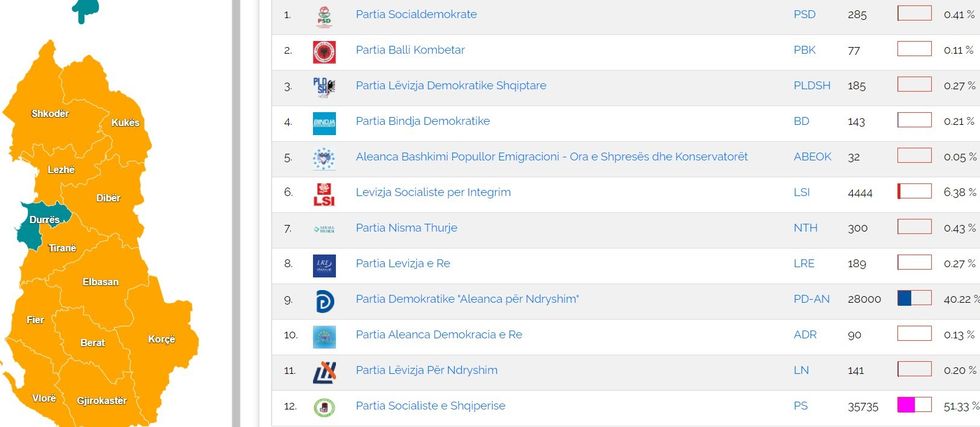Image resolution: width=980 pixels, height=427 pixels.
Task: View Levizja Socialiste per Integrim details
Action: 433,192
